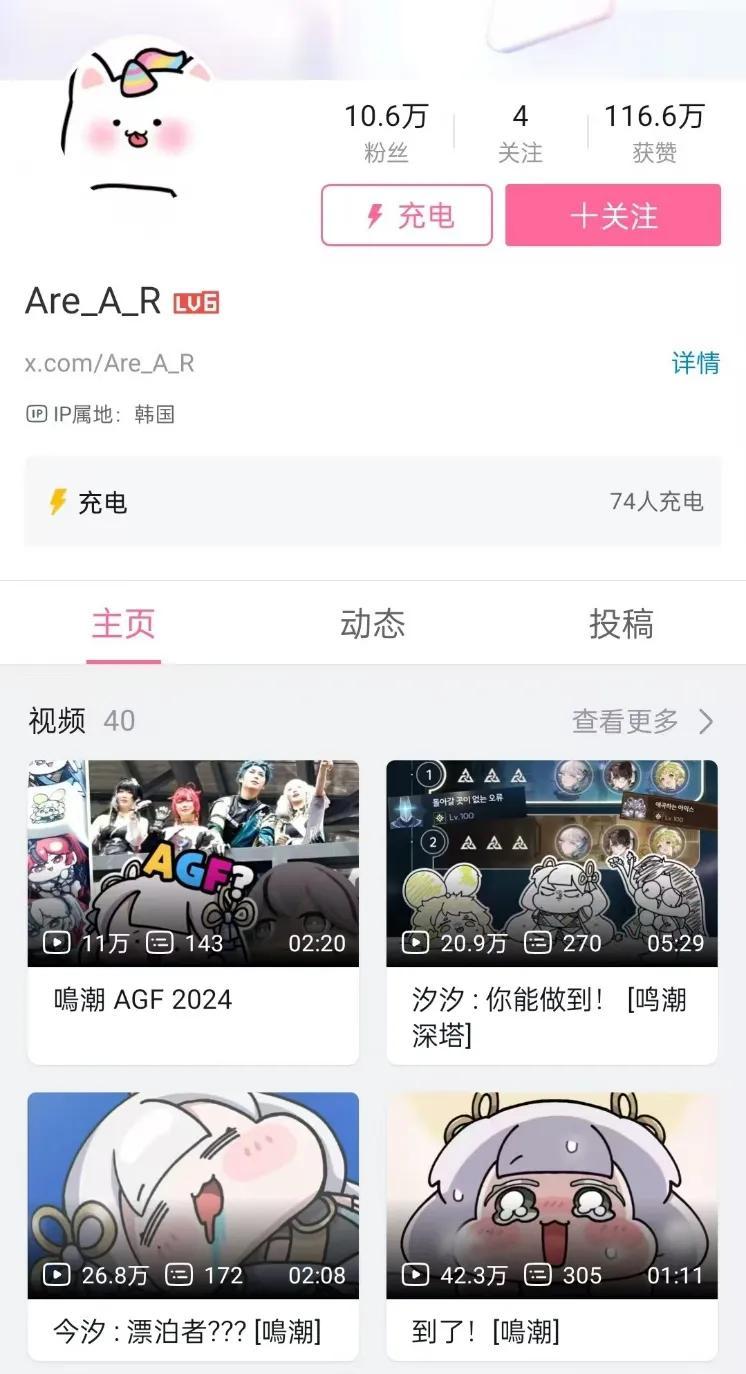Open the 详情 profile details link
Viewport: 746px width, 1374px height.
click(x=695, y=362)
